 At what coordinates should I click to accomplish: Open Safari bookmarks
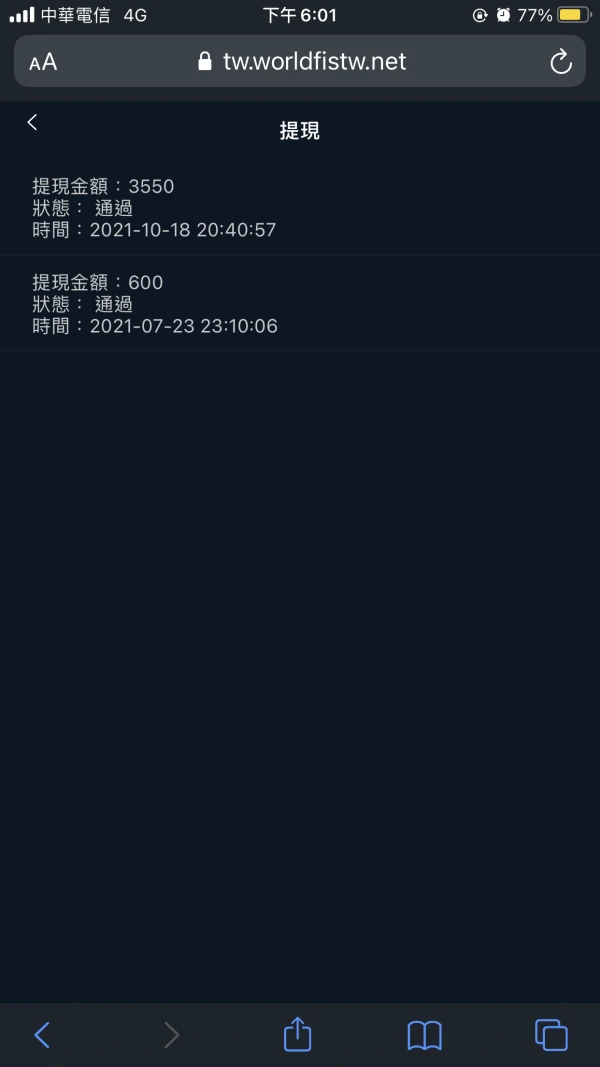tap(424, 1036)
